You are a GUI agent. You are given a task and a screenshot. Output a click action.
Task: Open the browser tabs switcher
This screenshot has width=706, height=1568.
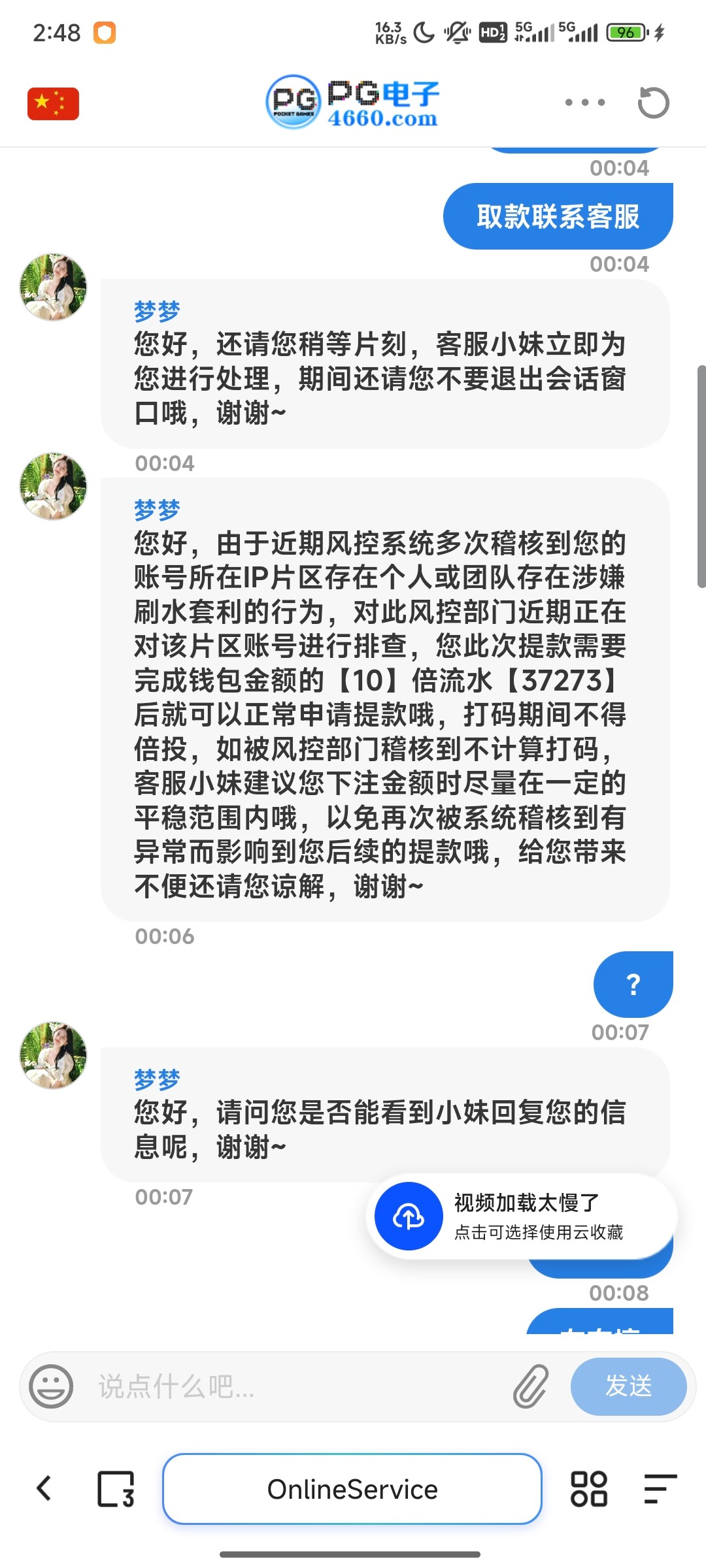[116, 1489]
